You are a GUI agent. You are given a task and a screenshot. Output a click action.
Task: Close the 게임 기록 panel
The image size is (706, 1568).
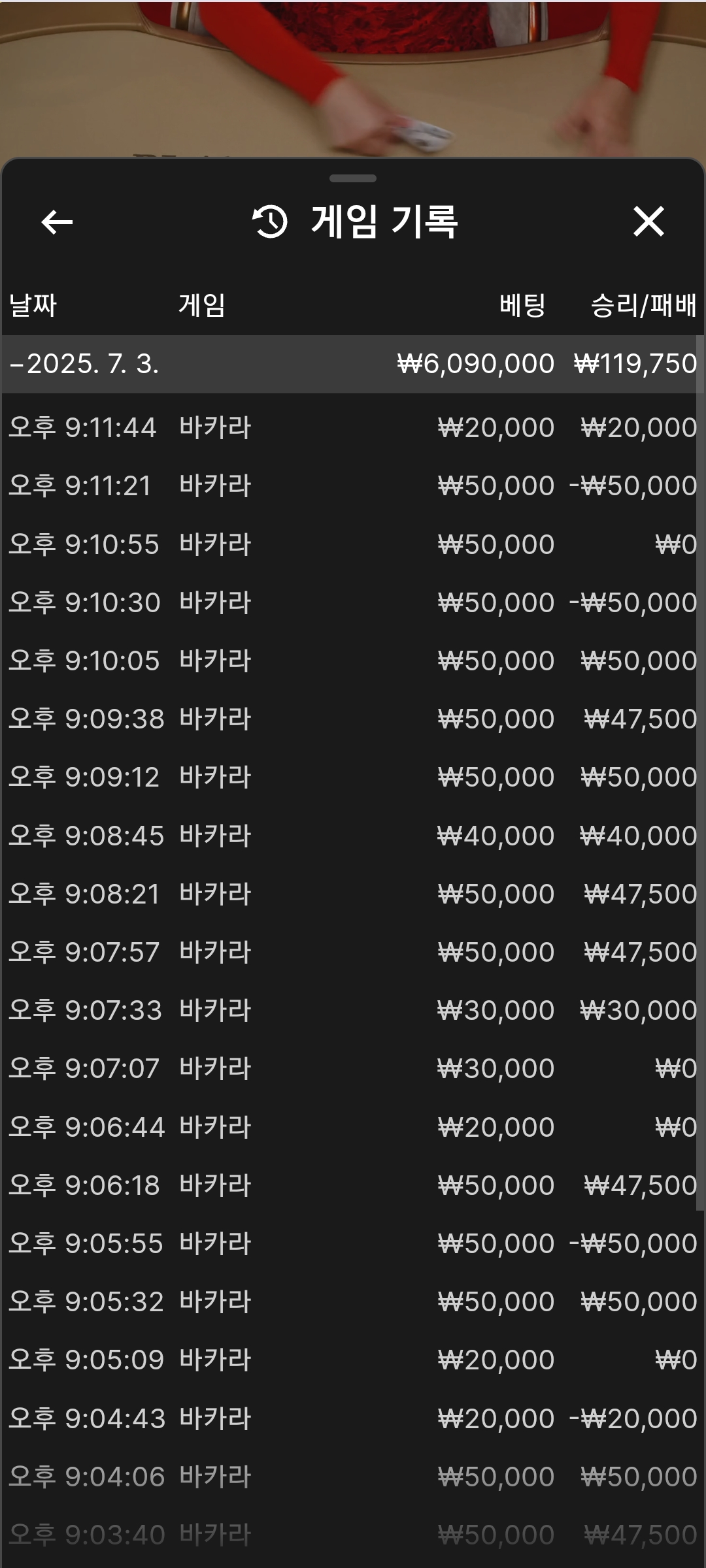click(648, 221)
